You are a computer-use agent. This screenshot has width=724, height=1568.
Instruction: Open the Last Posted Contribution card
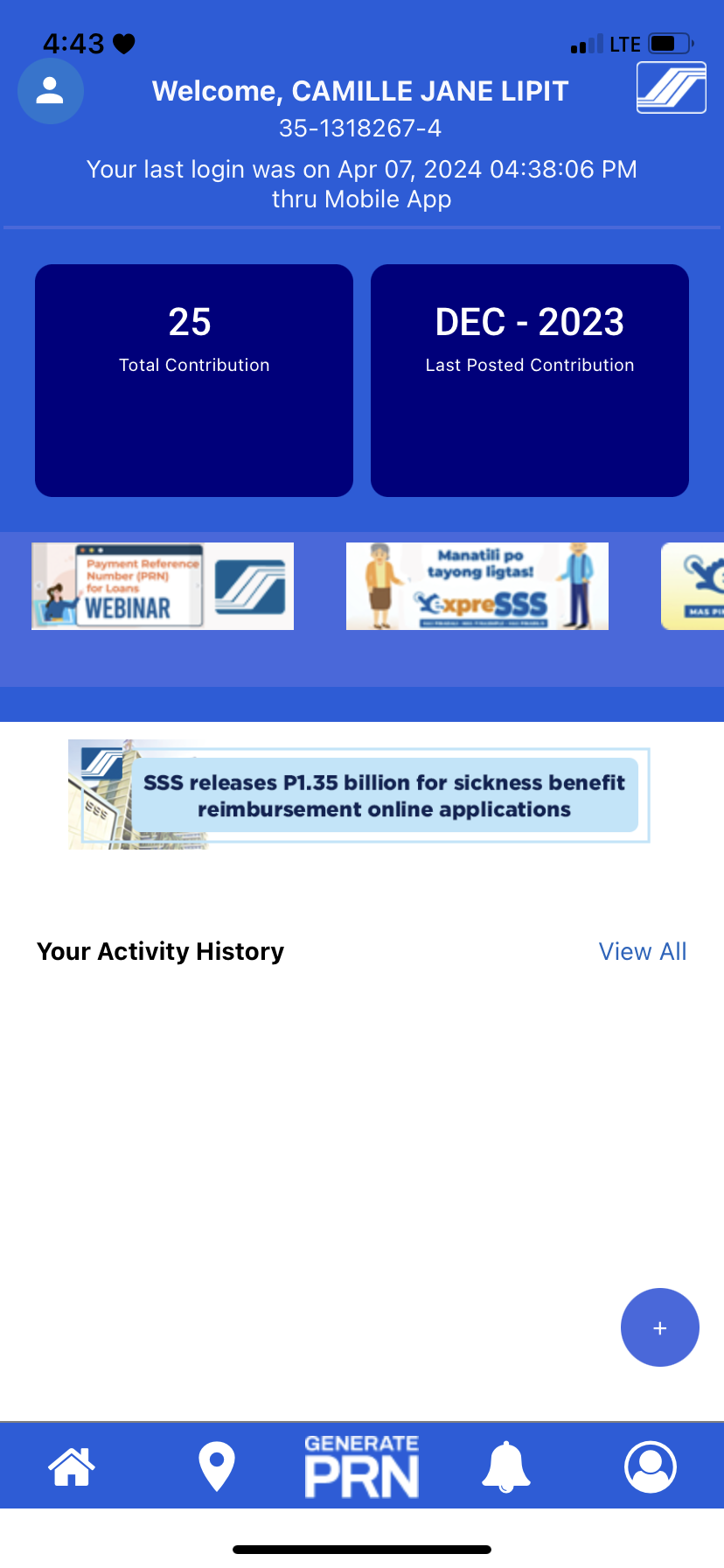click(x=530, y=381)
